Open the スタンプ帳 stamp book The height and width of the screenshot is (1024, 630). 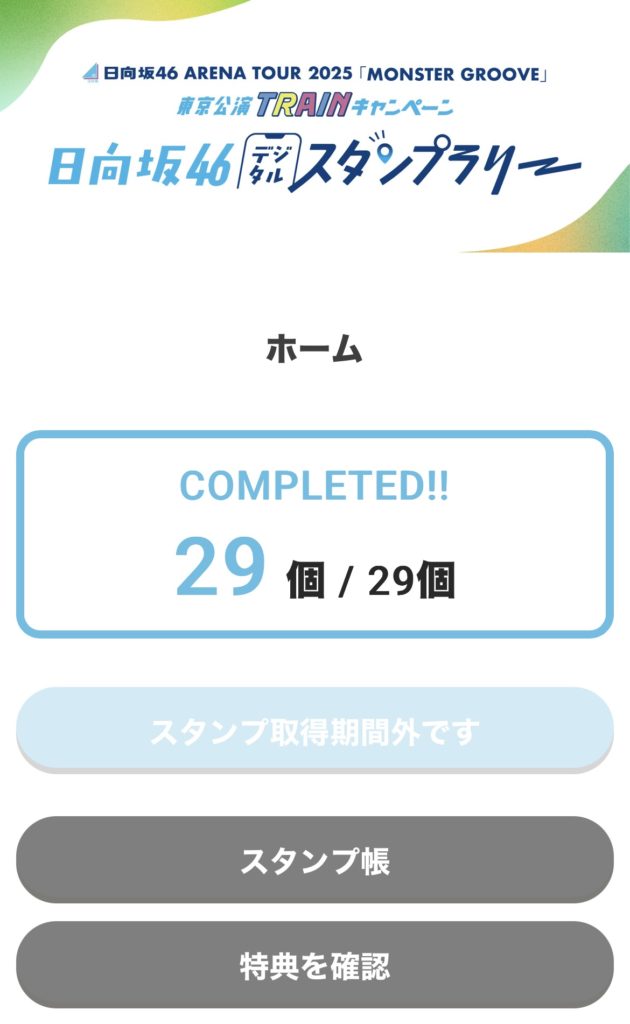click(x=314, y=860)
